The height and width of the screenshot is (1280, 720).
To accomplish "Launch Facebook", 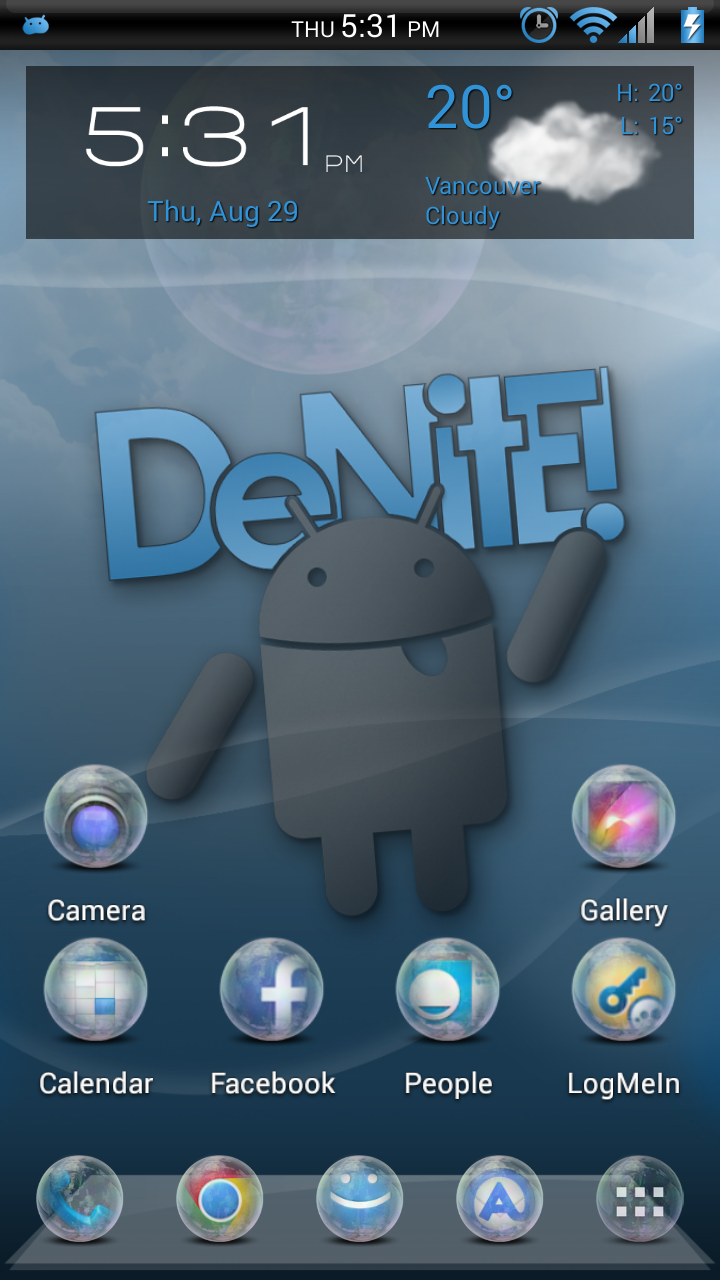I will point(271,990).
